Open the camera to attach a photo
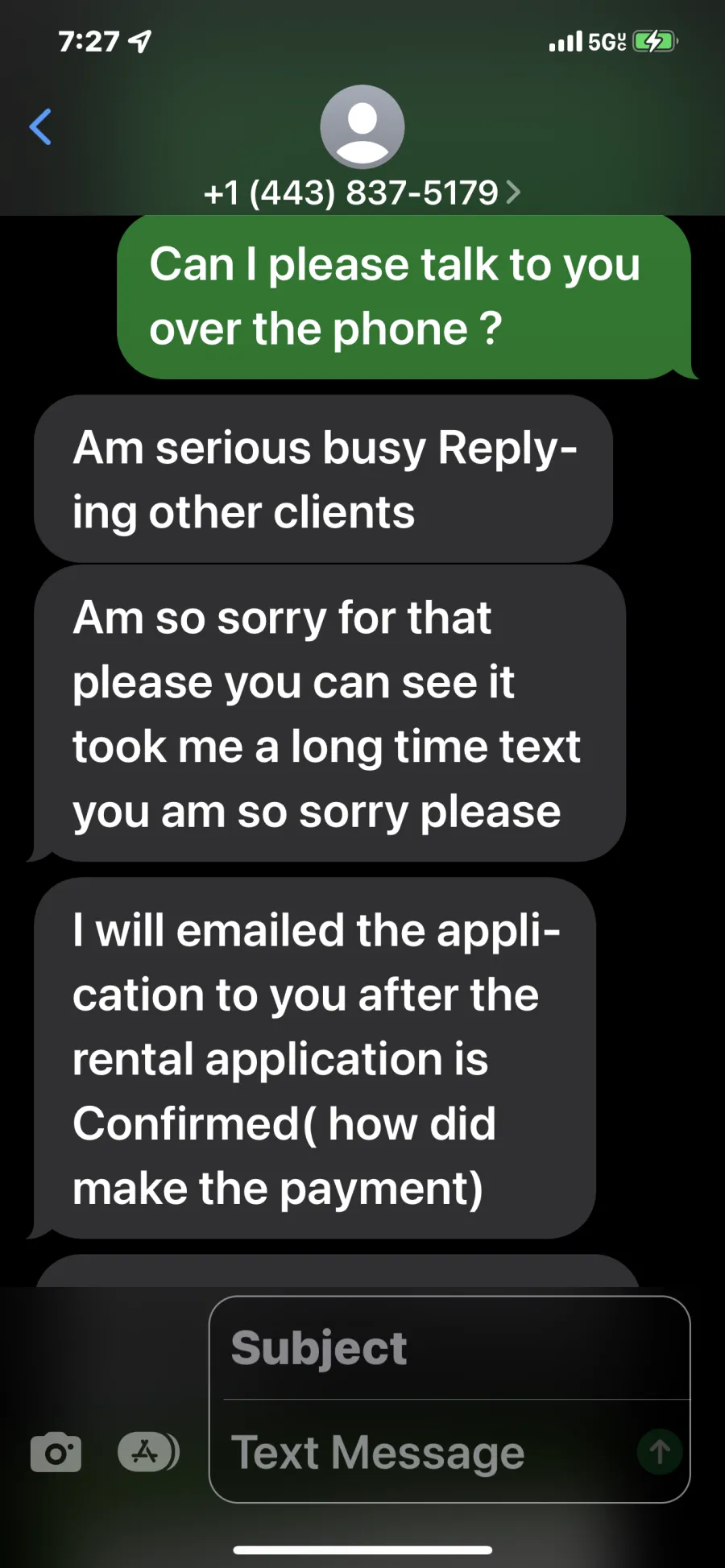725x1568 pixels. 56,1452
